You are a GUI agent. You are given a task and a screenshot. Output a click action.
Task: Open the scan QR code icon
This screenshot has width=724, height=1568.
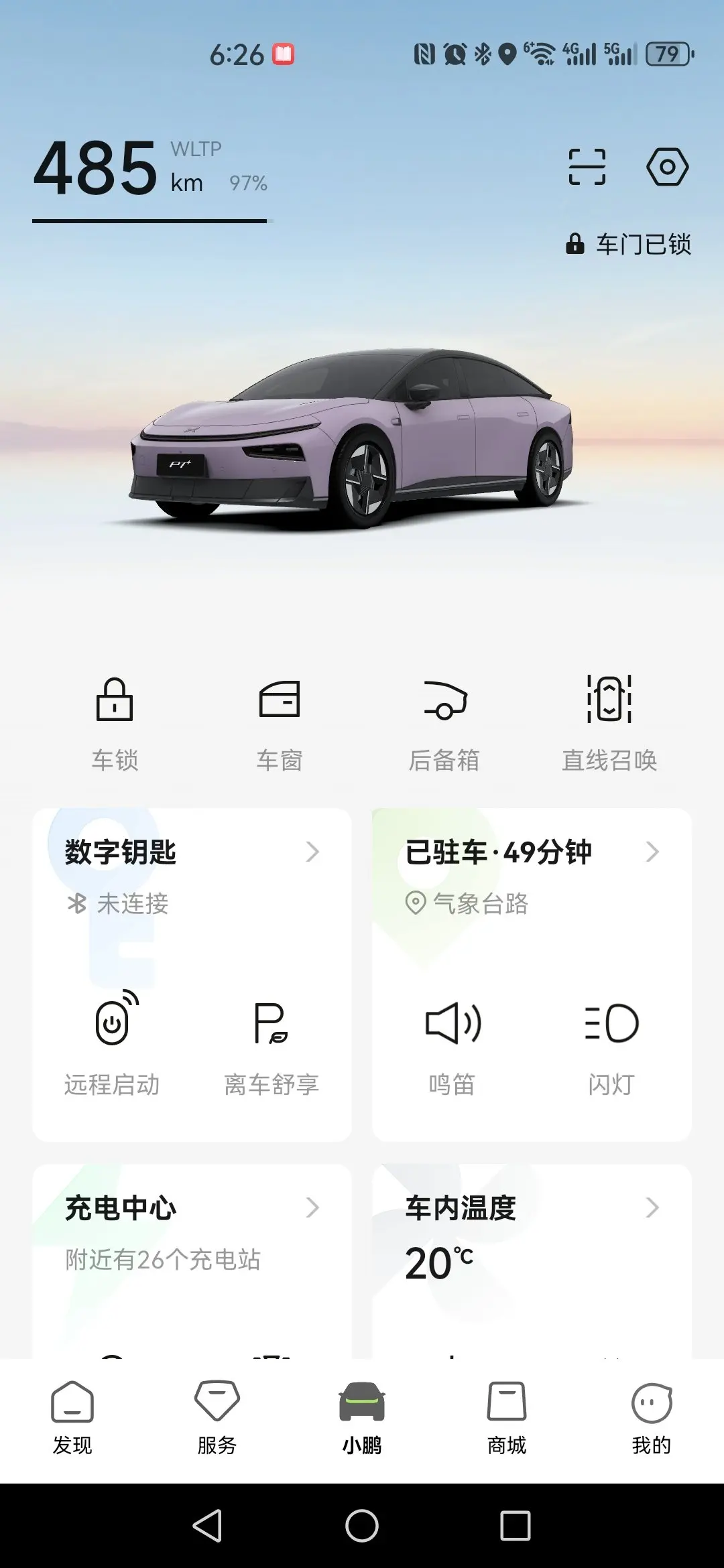click(x=587, y=167)
